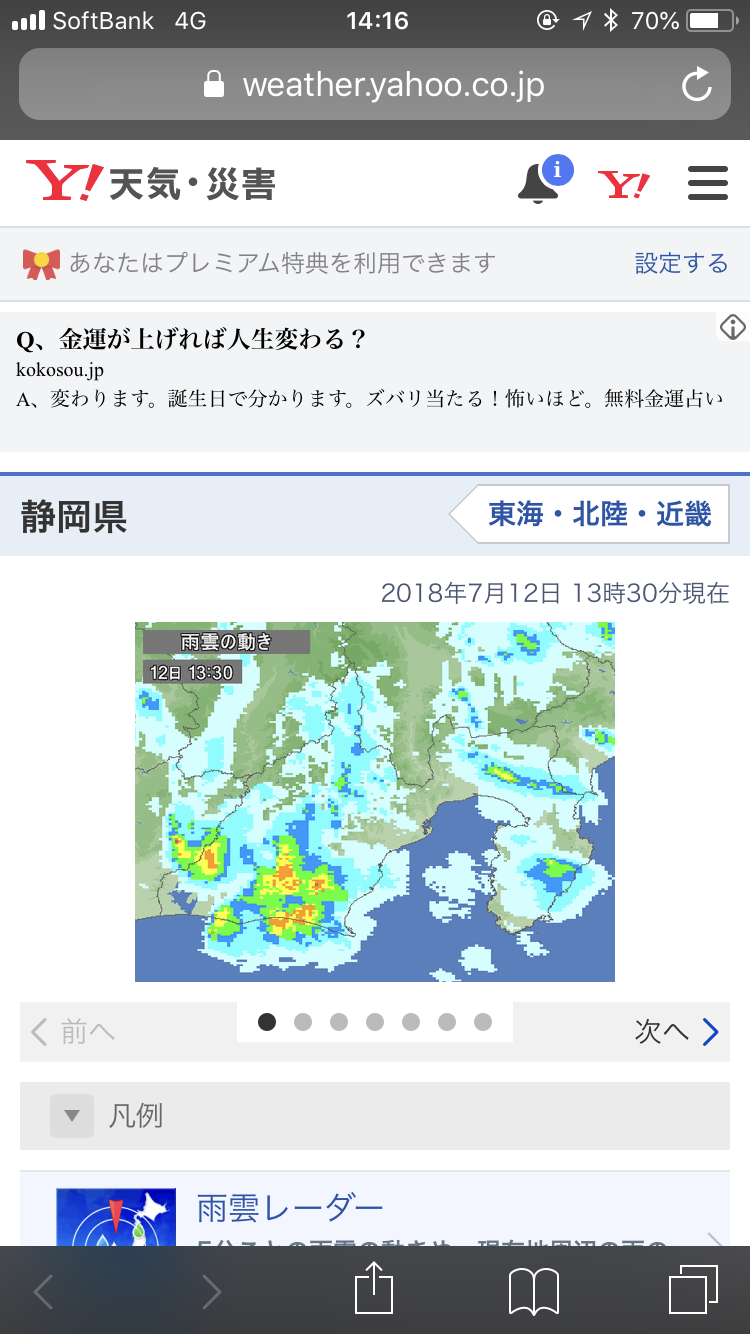
Task: Select the second radar page dot
Action: (303, 1022)
